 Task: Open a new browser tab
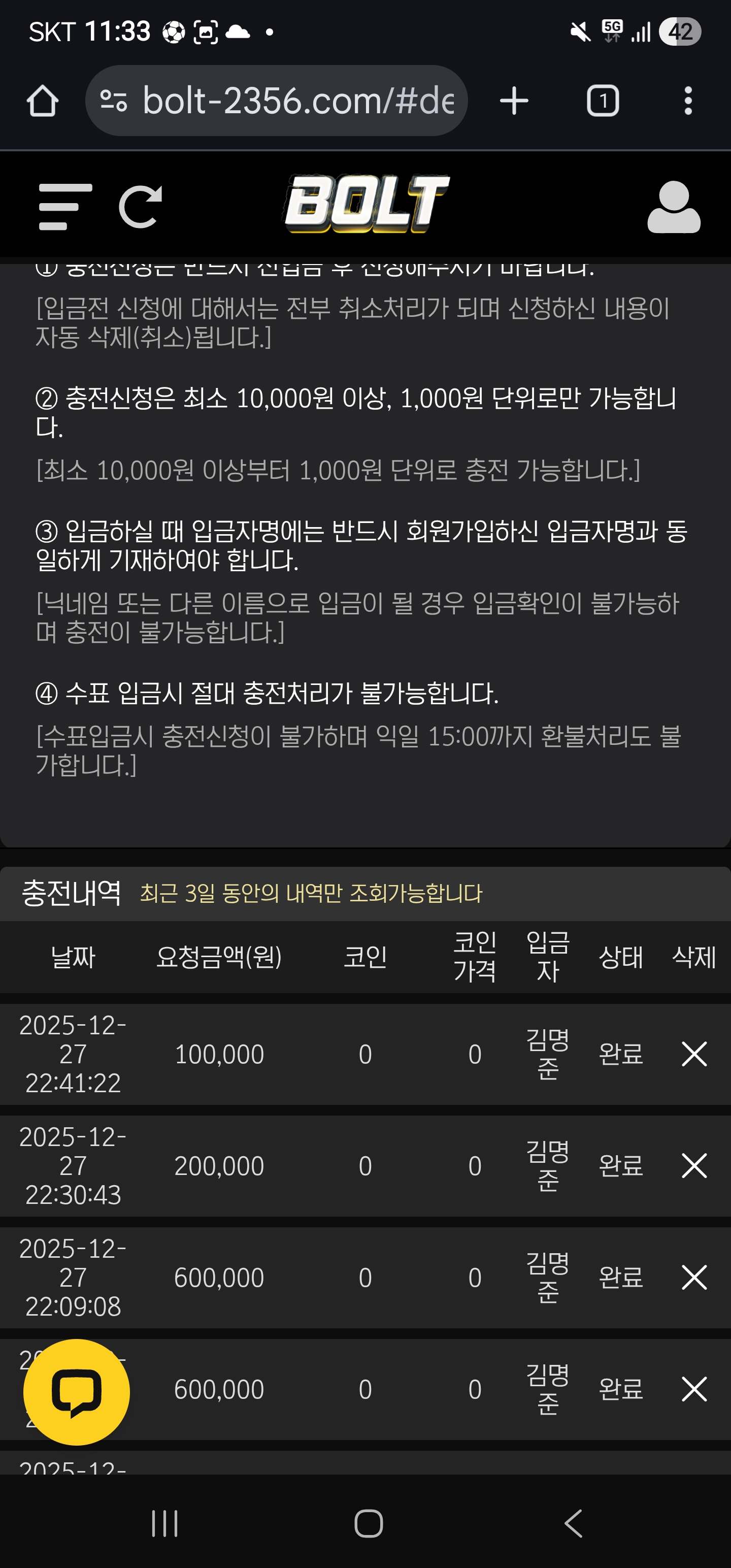[x=513, y=101]
